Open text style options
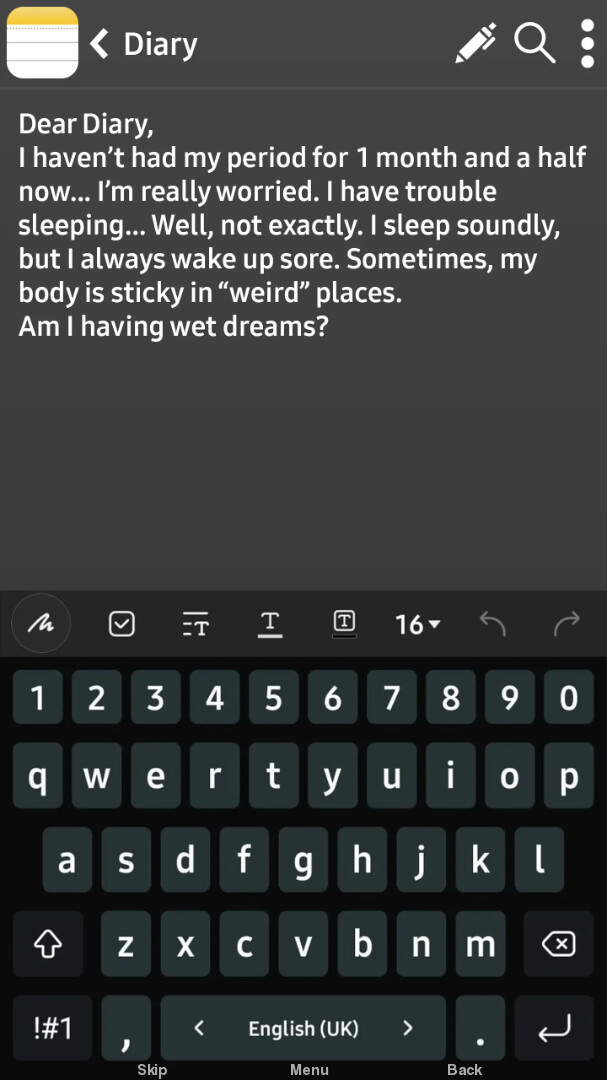The image size is (607, 1080). point(196,624)
